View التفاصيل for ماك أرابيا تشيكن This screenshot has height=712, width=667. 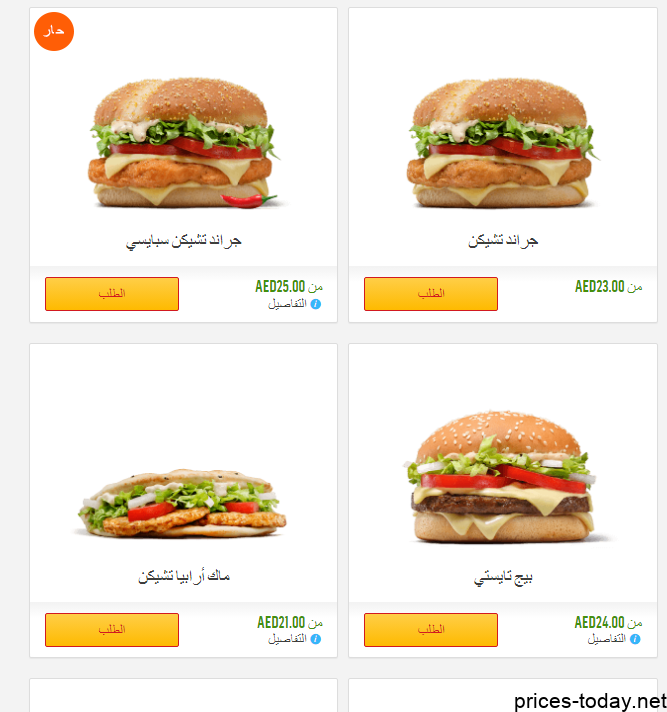[294, 638]
